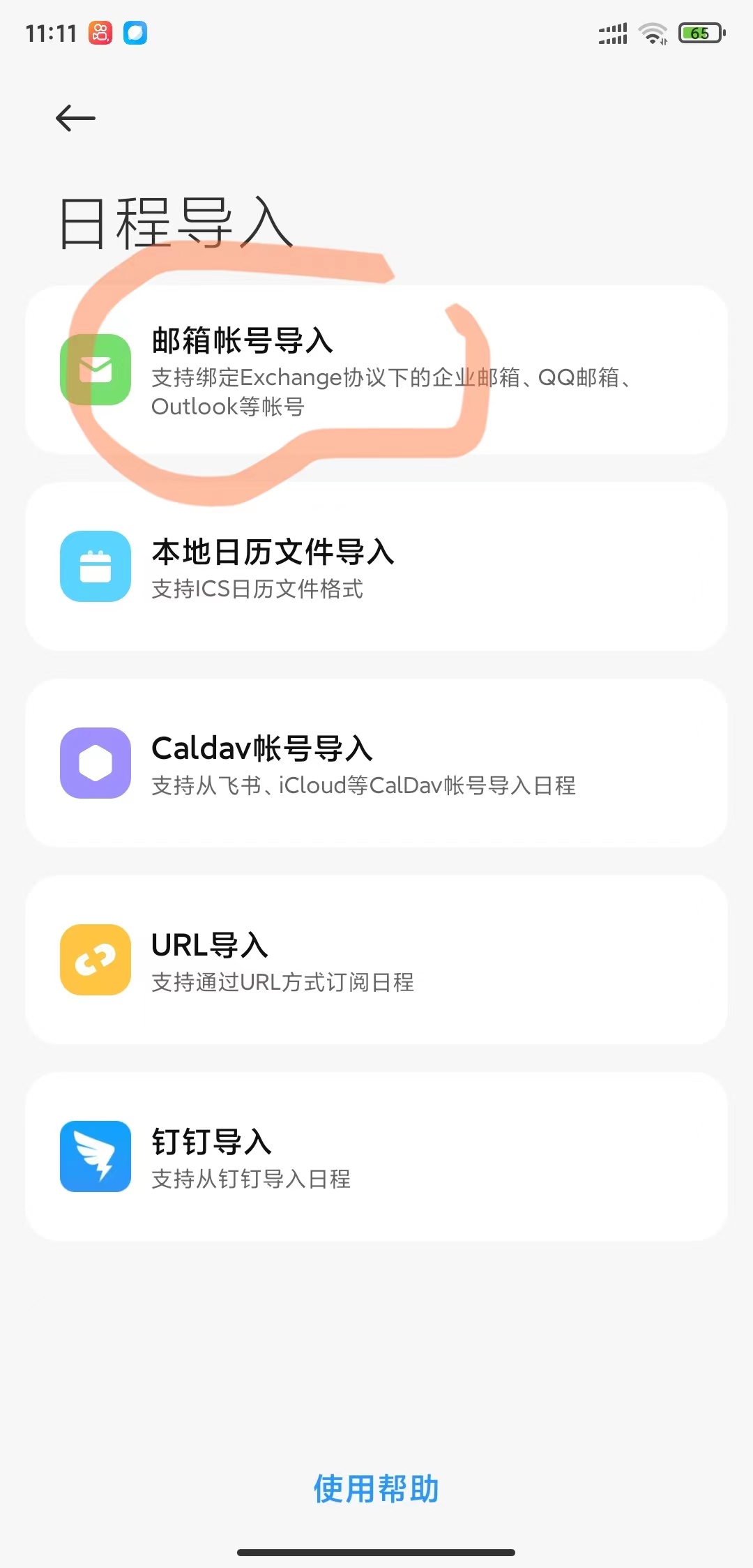Tap the Wi-Fi icon in the status bar
753x1568 pixels.
click(x=651, y=32)
